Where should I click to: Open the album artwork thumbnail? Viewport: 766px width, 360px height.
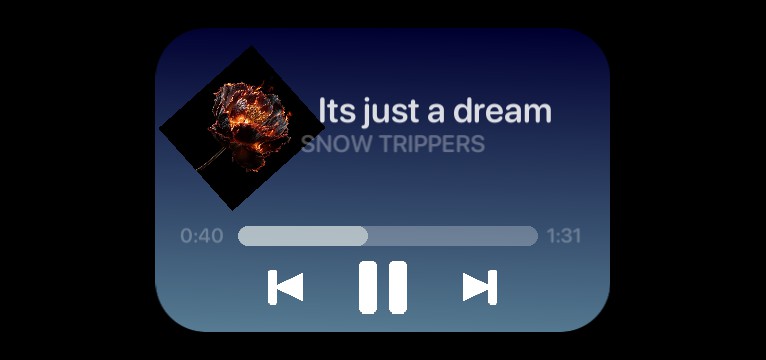click(x=242, y=128)
